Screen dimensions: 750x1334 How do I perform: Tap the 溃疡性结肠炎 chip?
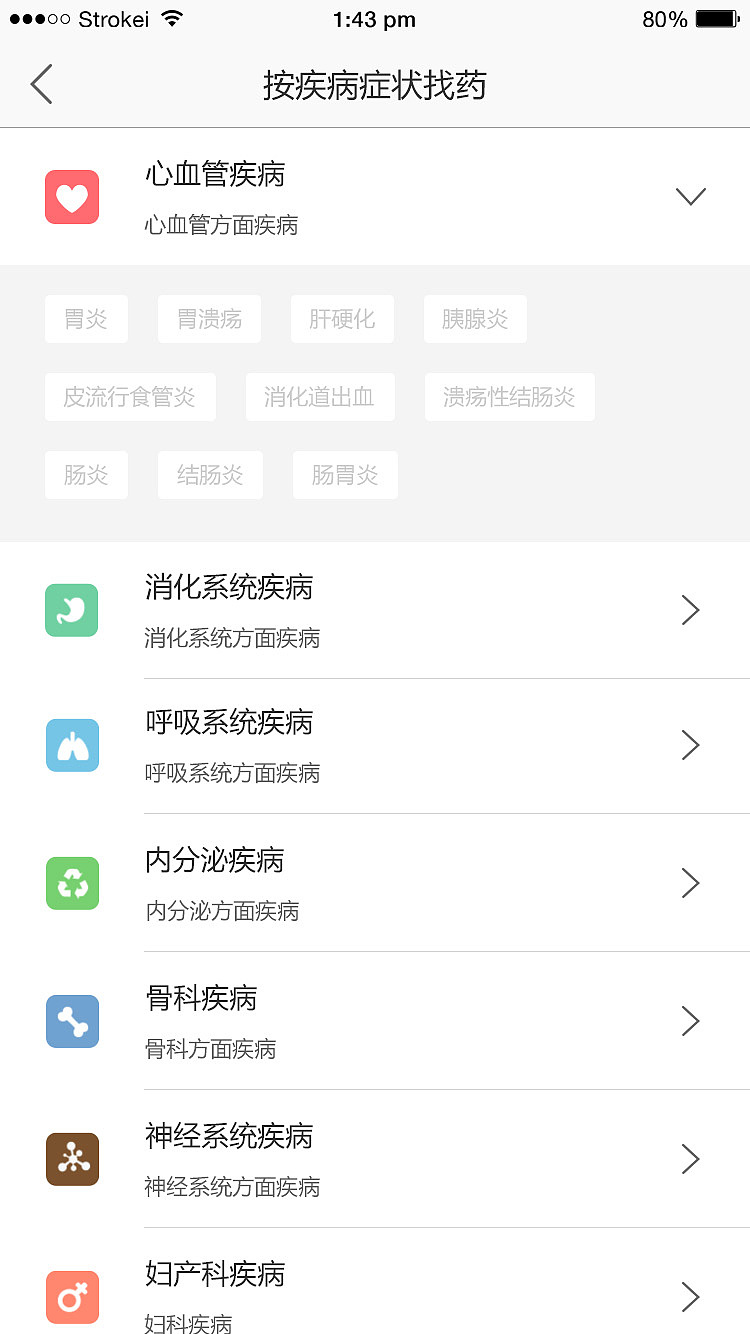pyautogui.click(x=509, y=397)
